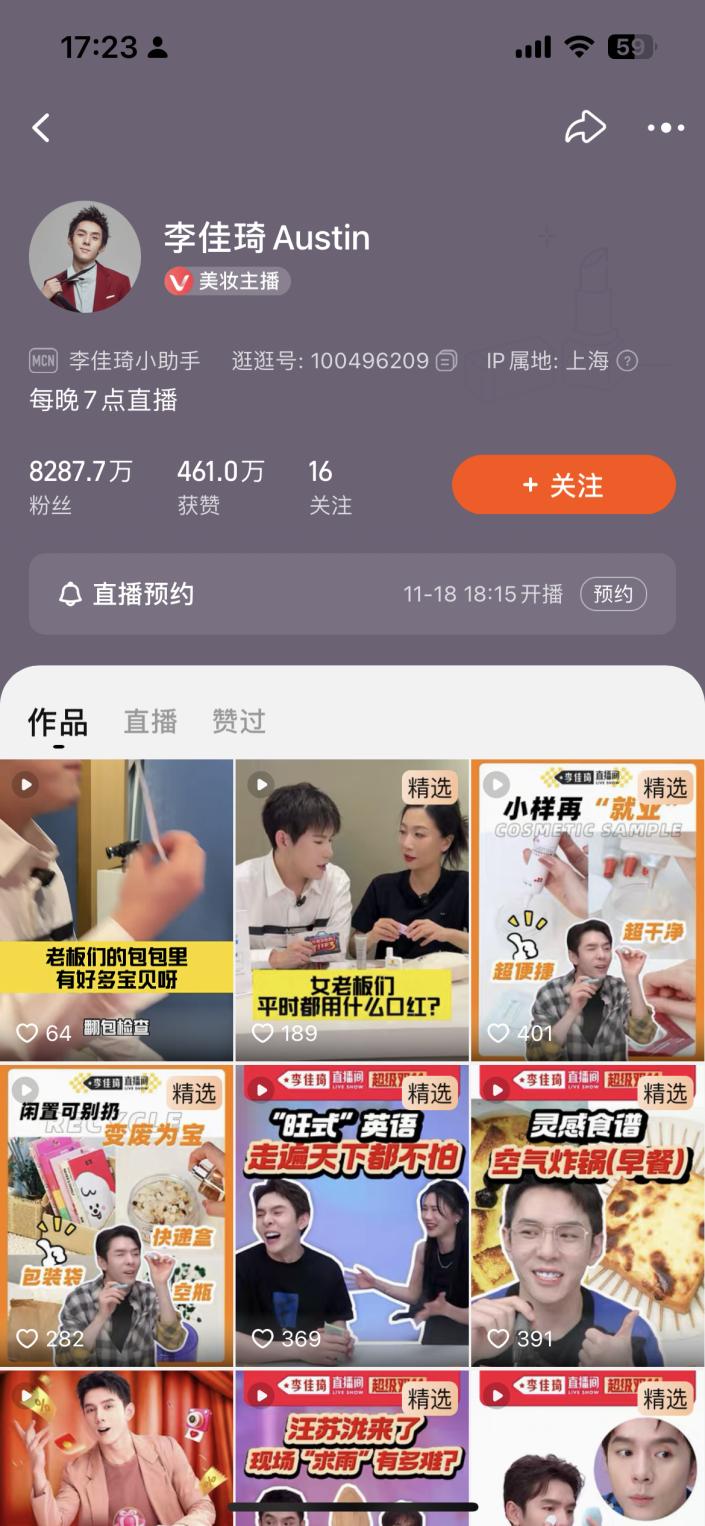Play video 老板们的包包里有好多宝贝呀

pos(116,910)
